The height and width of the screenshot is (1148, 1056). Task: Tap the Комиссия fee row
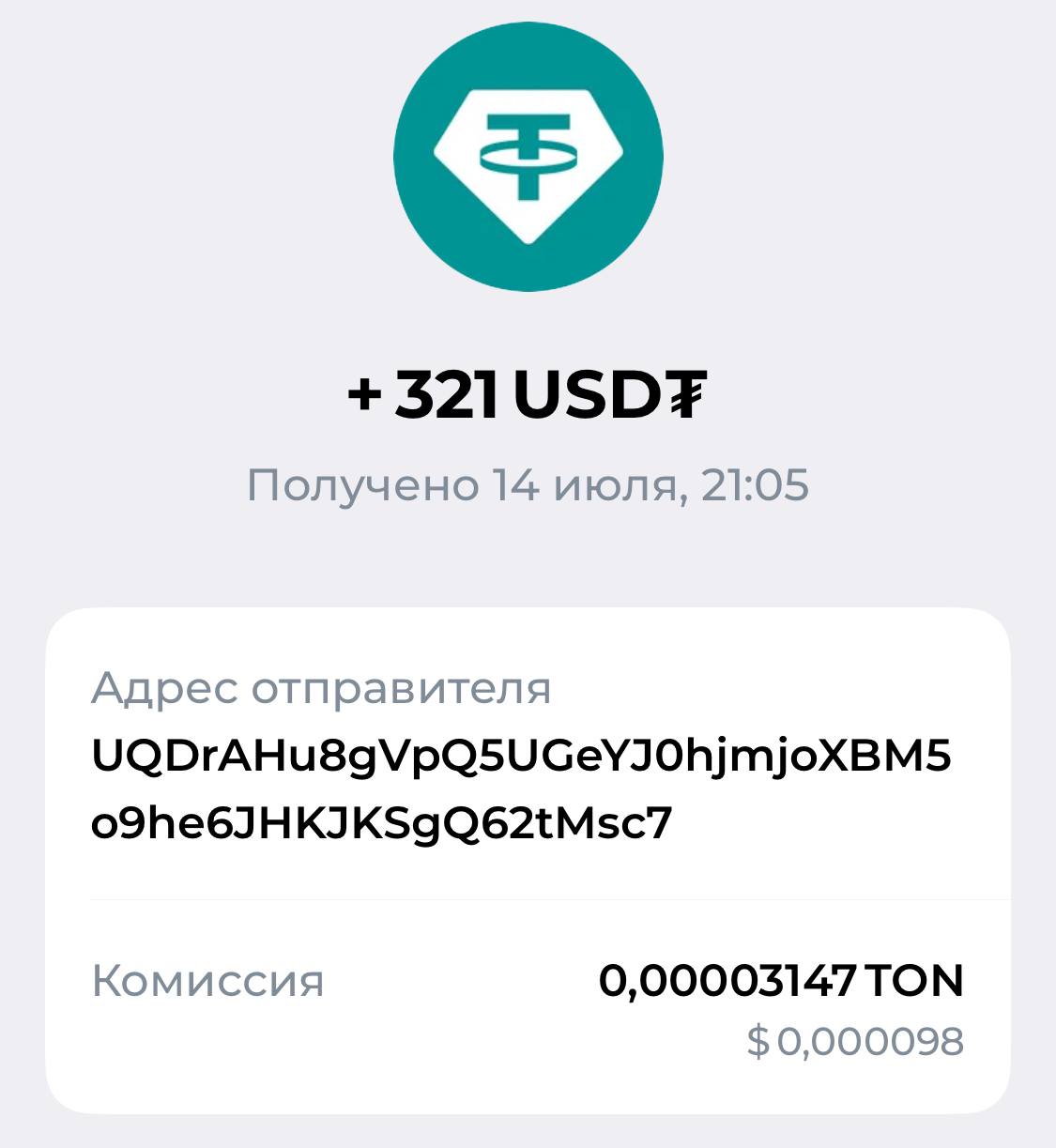coord(528,1008)
